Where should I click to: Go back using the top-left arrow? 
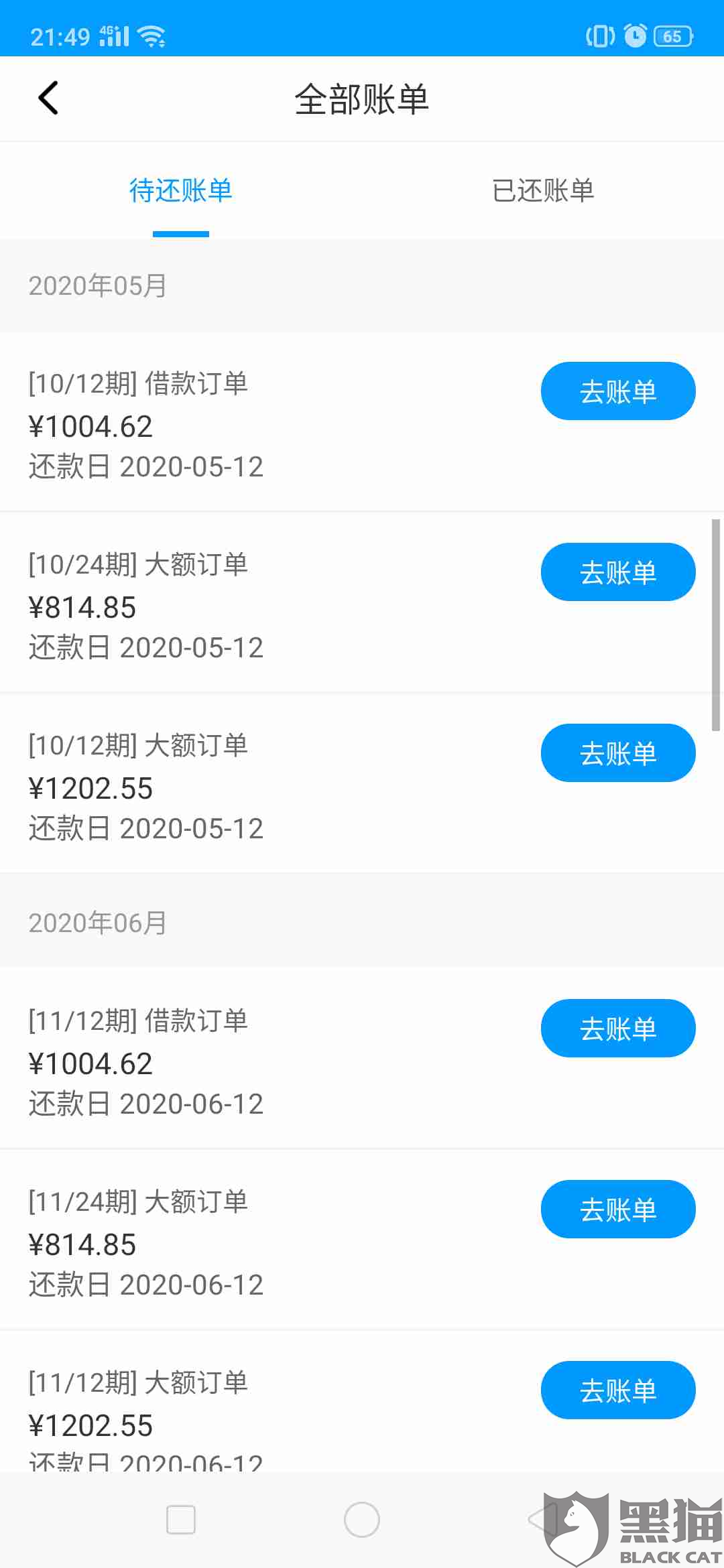tap(48, 99)
